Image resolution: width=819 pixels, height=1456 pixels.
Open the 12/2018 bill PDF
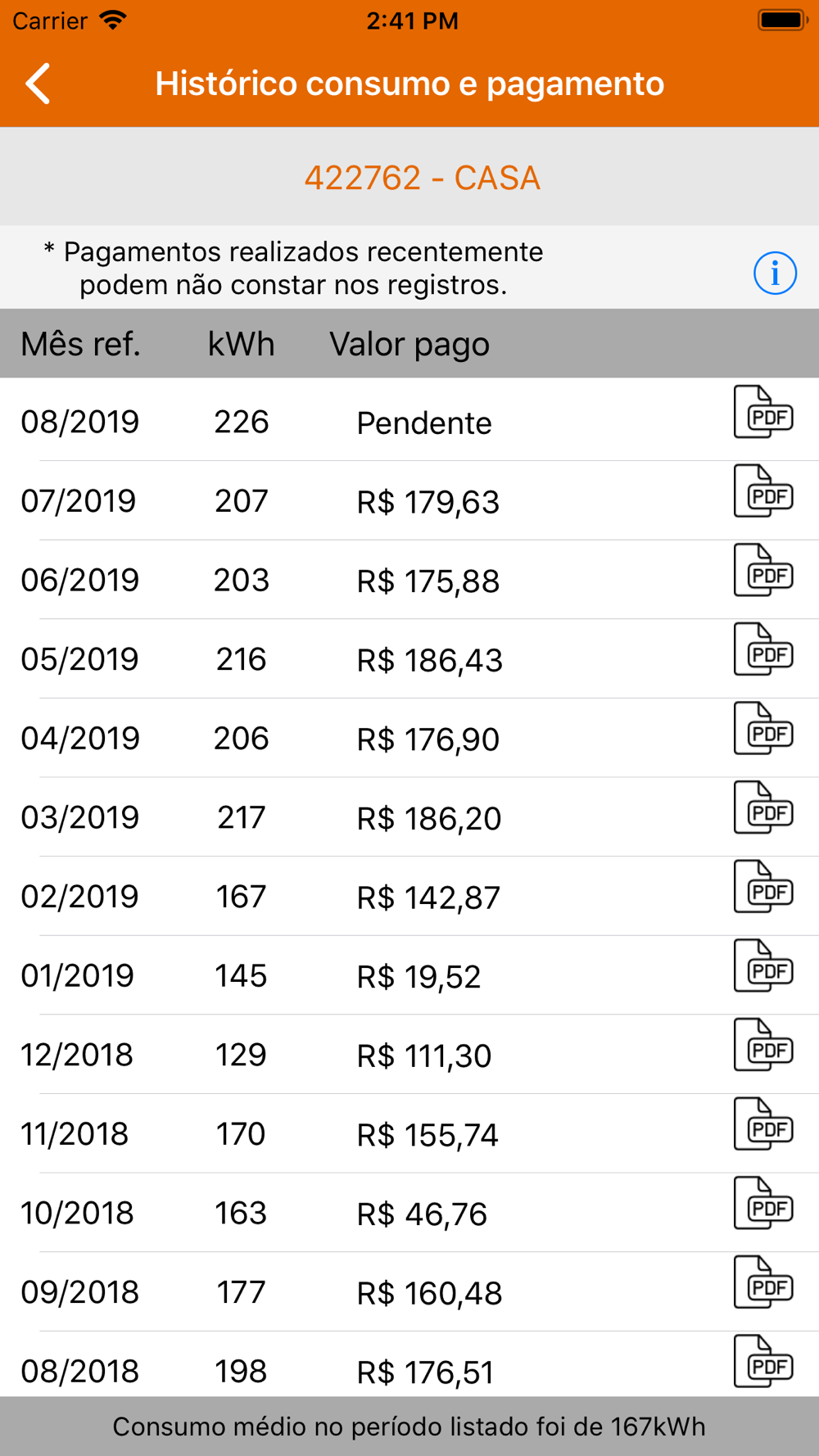coord(764,1045)
